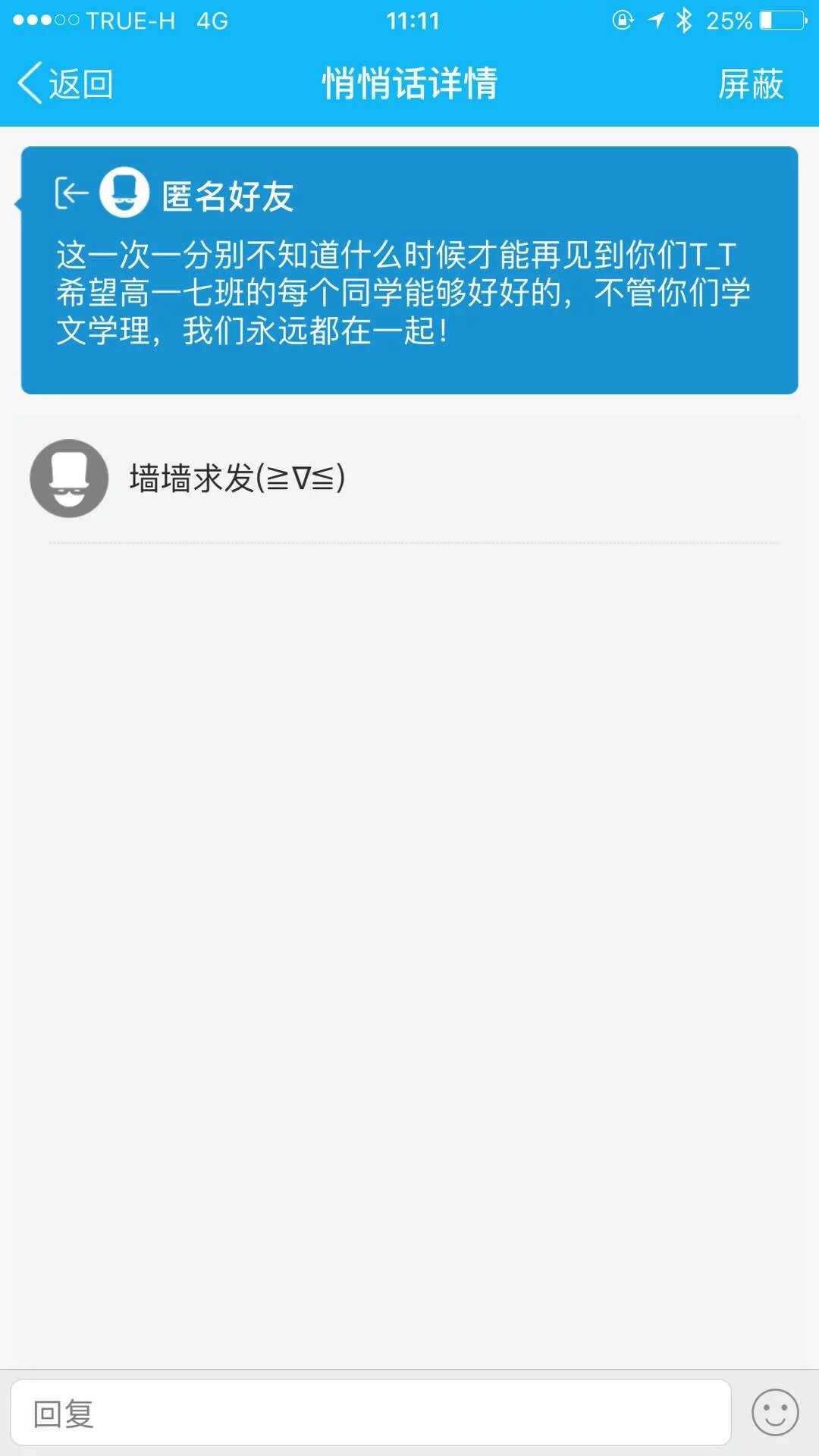Viewport: 819px width, 1456px height.
Task: Open the emoji smiley picker
Action: click(x=774, y=1413)
